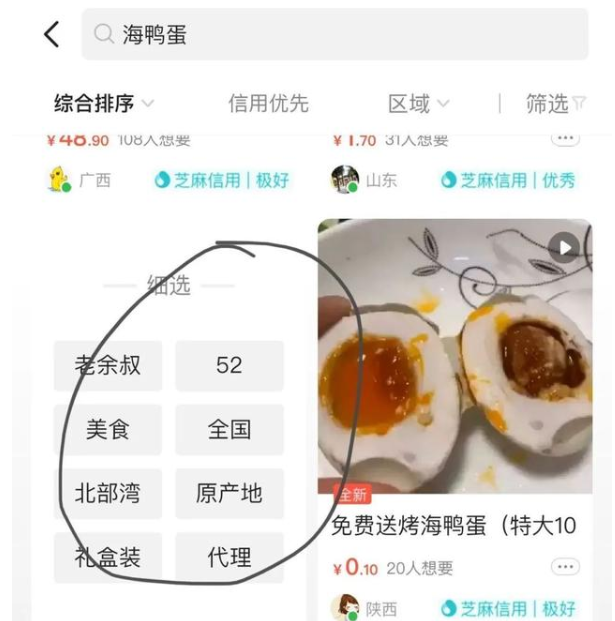Sort results by 信用优先
The width and height of the screenshot is (615, 621).
click(268, 103)
